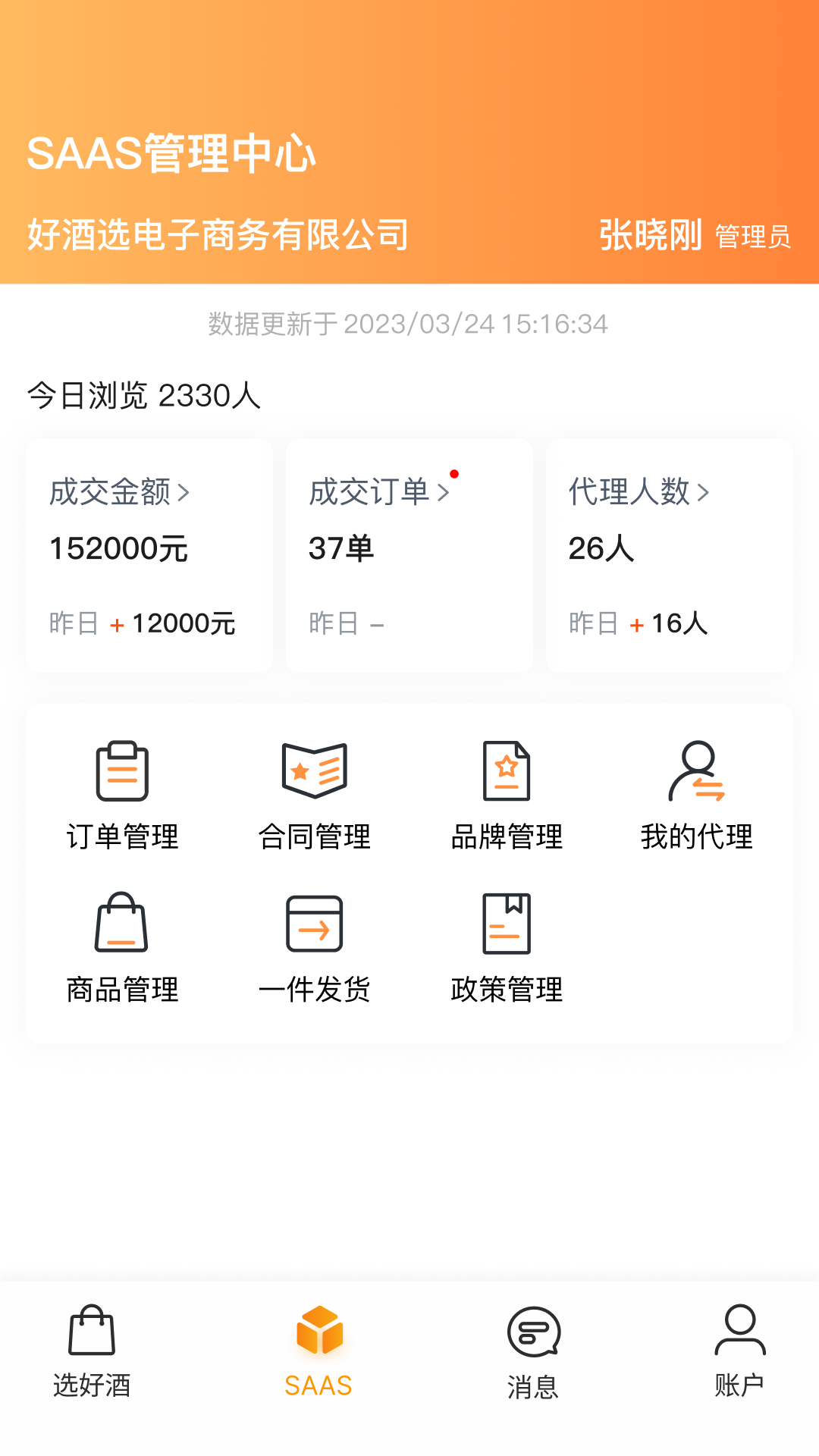Image resolution: width=819 pixels, height=1456 pixels.
Task: Open 品牌管理 brand management
Action: [507, 770]
